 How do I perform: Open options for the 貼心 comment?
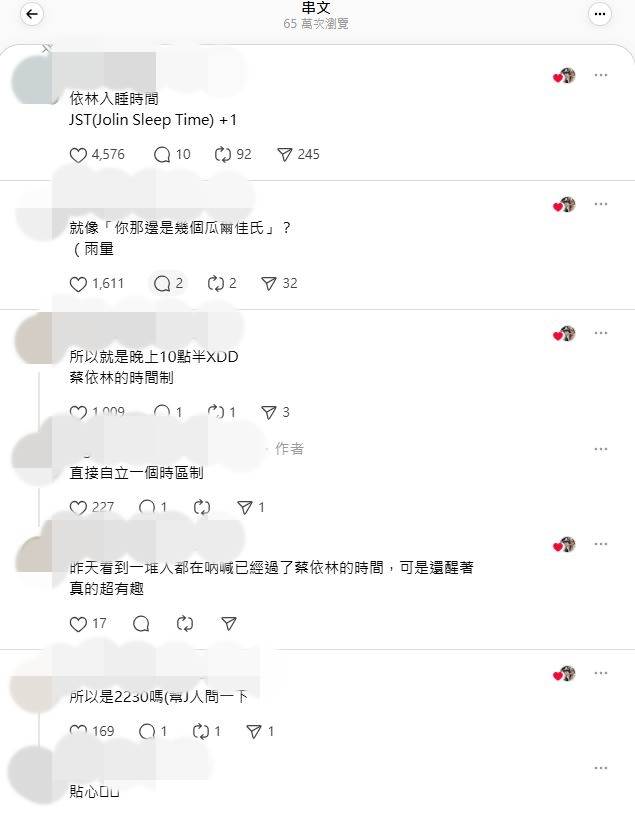point(601,768)
